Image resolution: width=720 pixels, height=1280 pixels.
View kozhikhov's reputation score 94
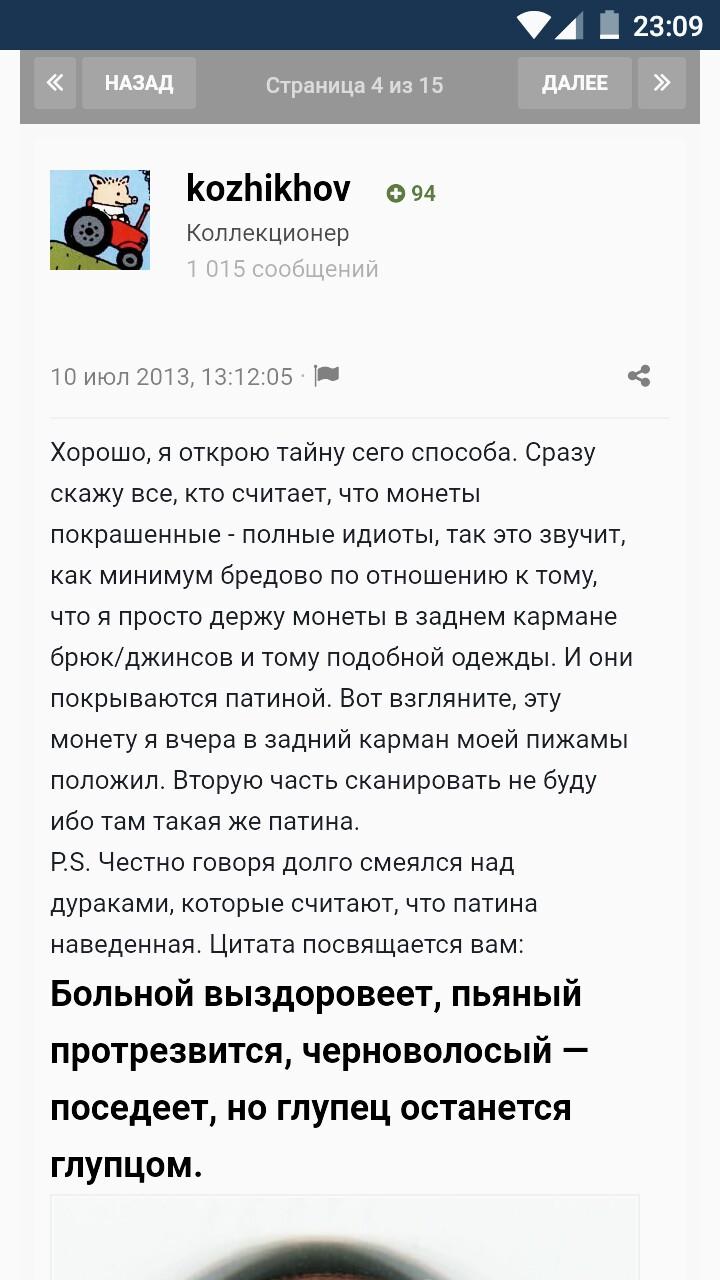[x=412, y=193]
